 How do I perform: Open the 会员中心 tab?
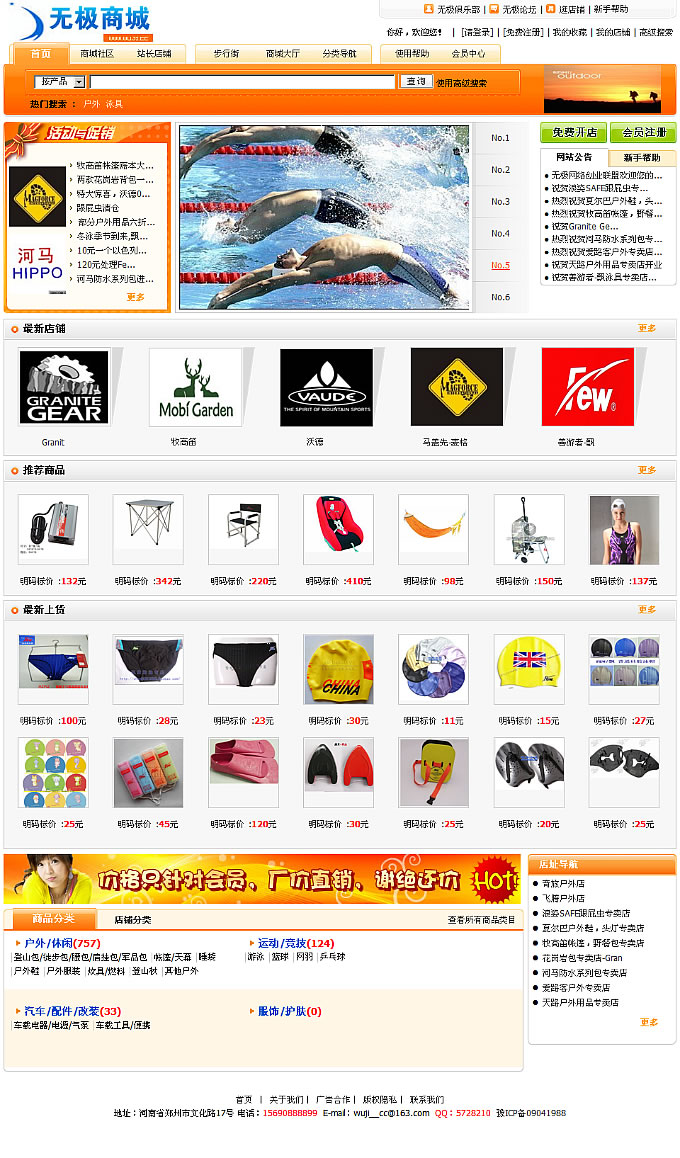(x=468, y=54)
